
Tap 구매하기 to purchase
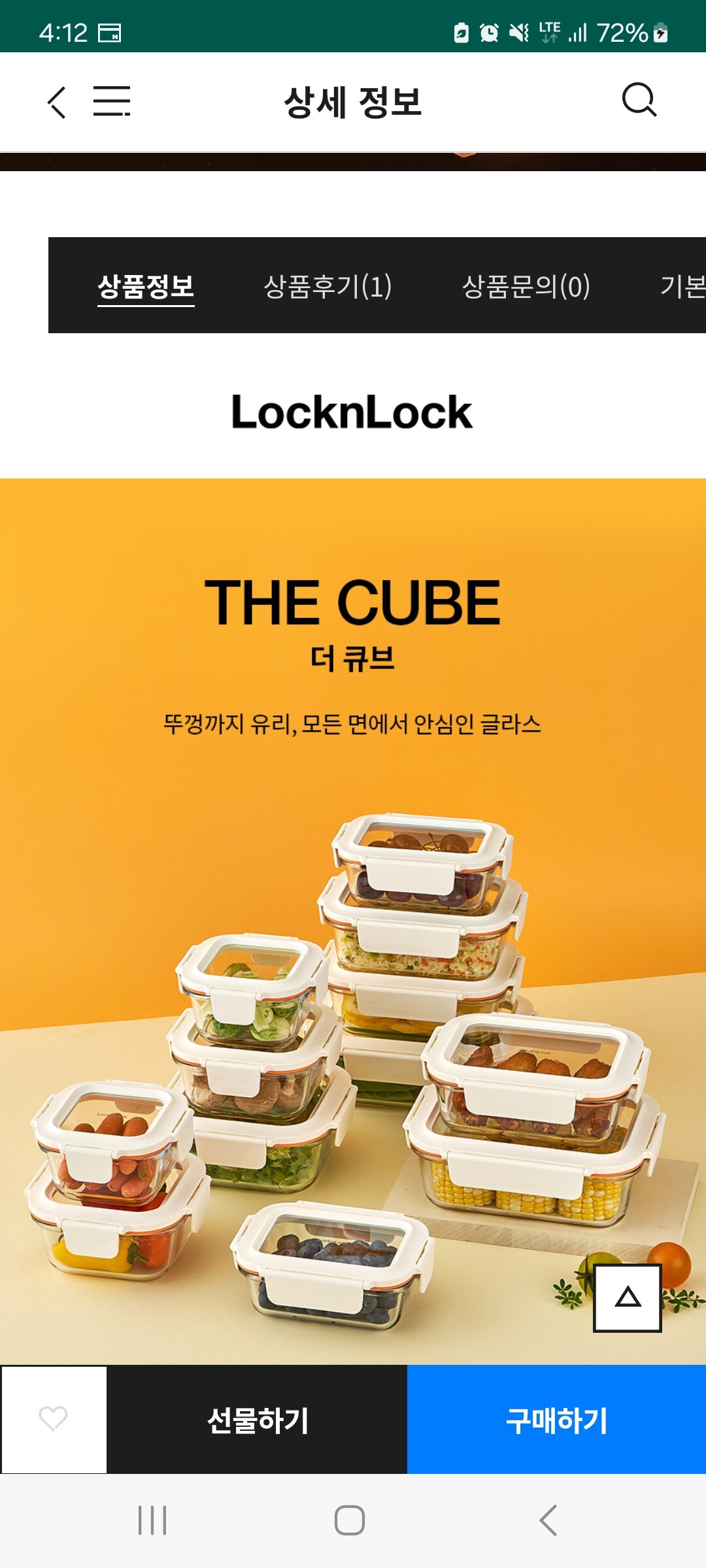[556, 1420]
